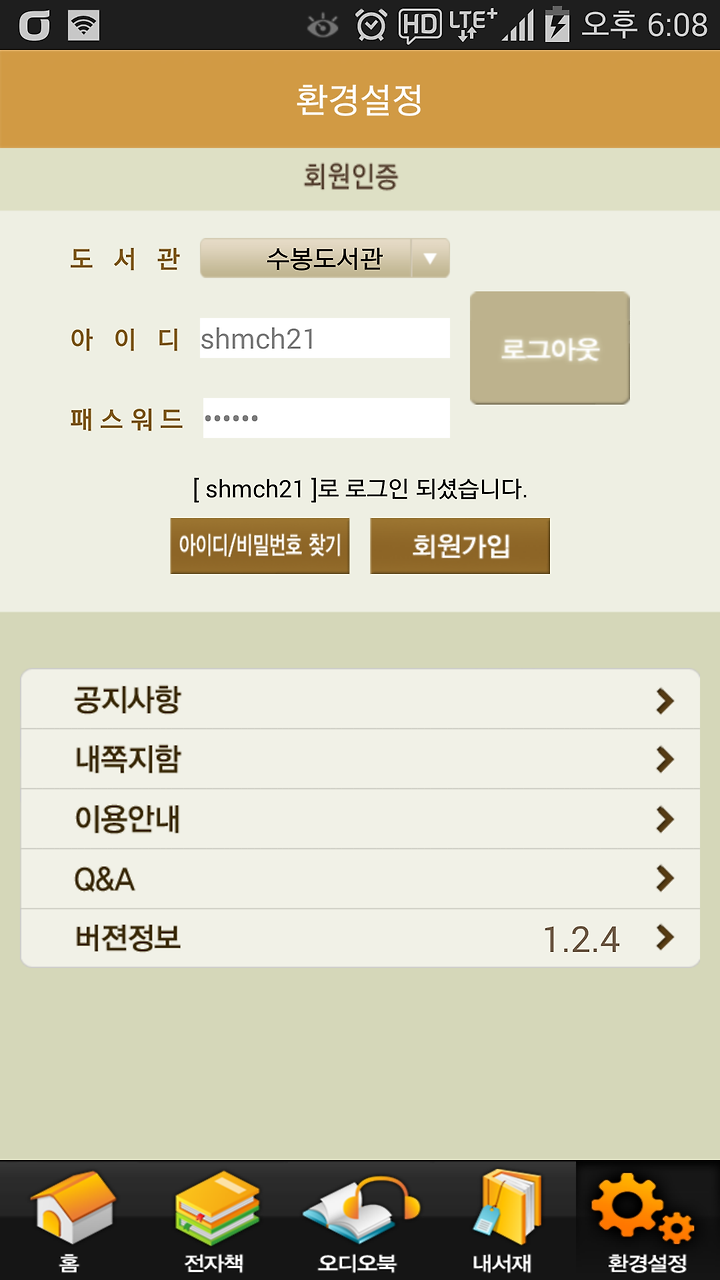Image resolution: width=720 pixels, height=1280 pixels.
Task: Open the 공지사항 row
Action: (x=360, y=699)
